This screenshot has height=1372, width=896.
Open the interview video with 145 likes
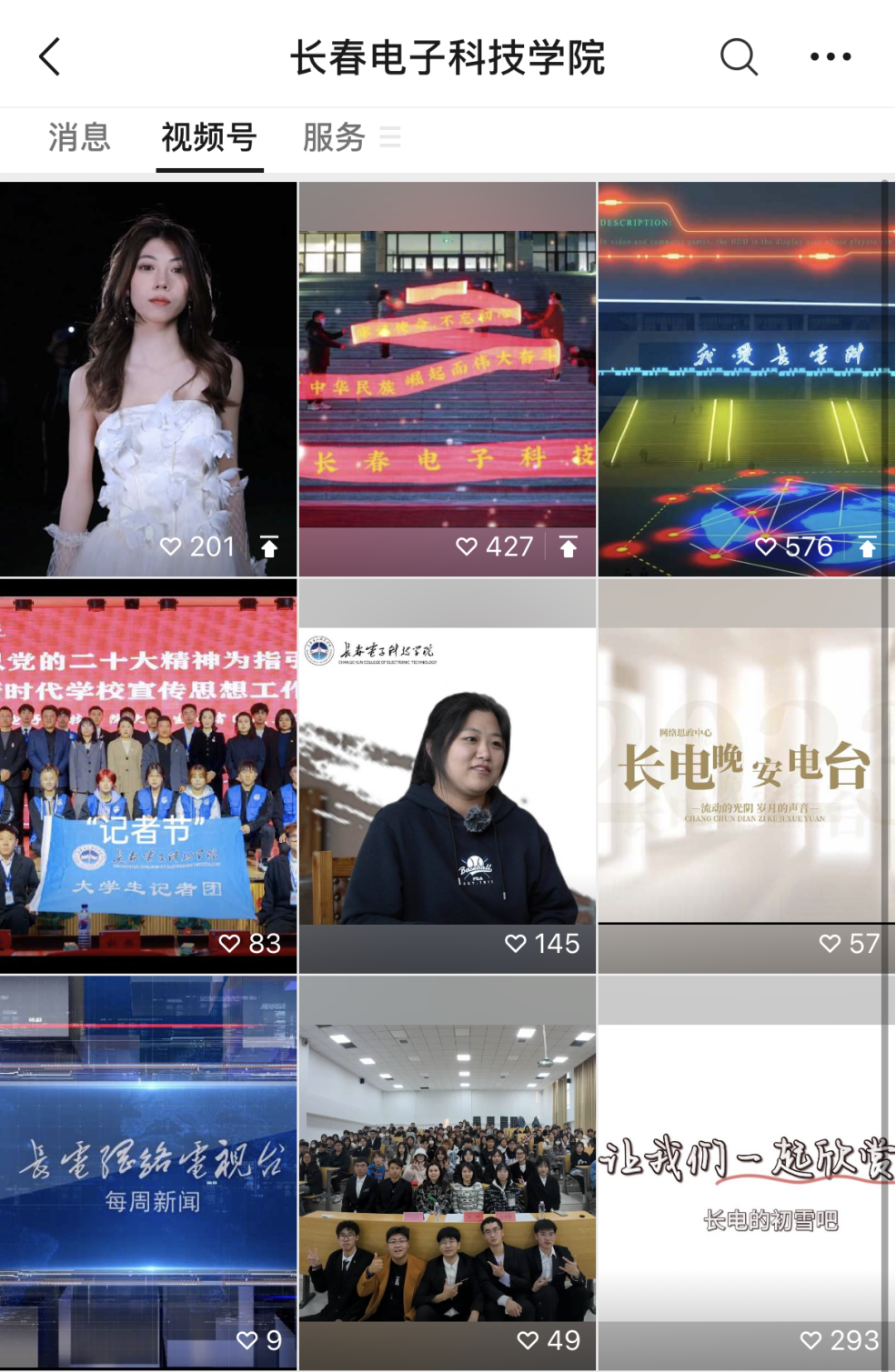point(448,776)
